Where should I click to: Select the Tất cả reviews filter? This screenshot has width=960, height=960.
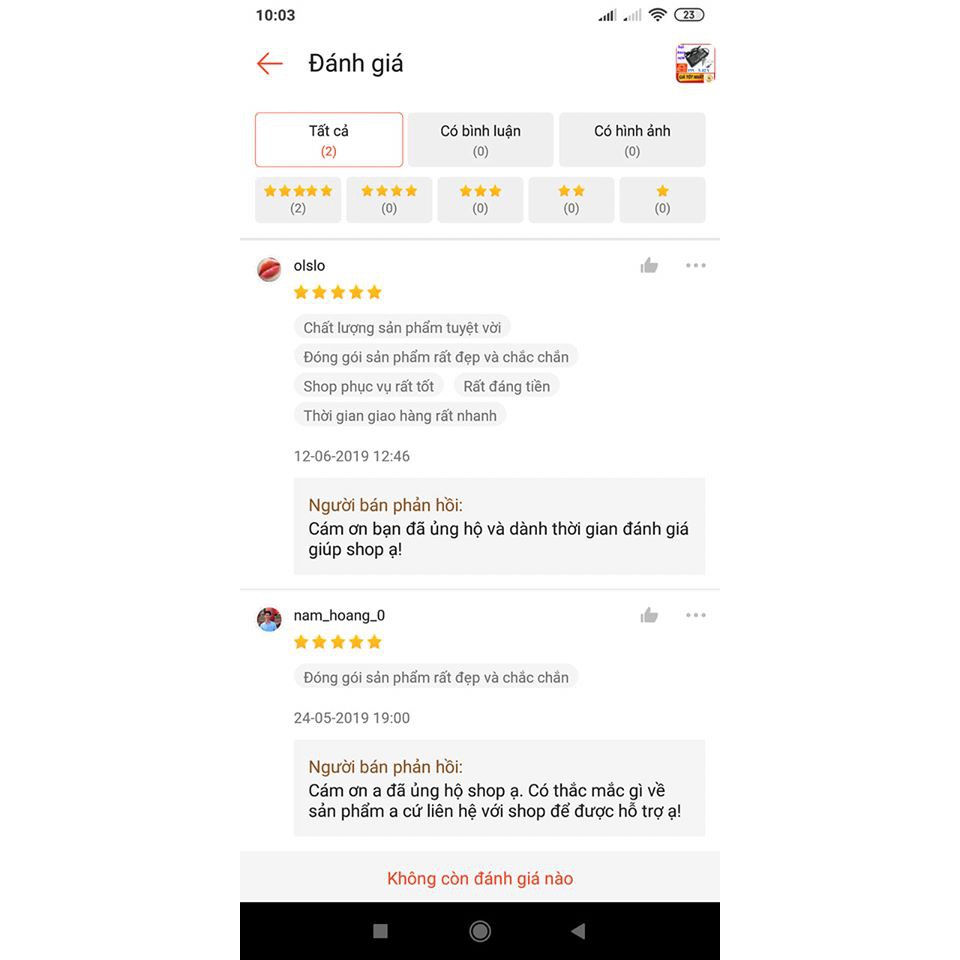tap(329, 140)
